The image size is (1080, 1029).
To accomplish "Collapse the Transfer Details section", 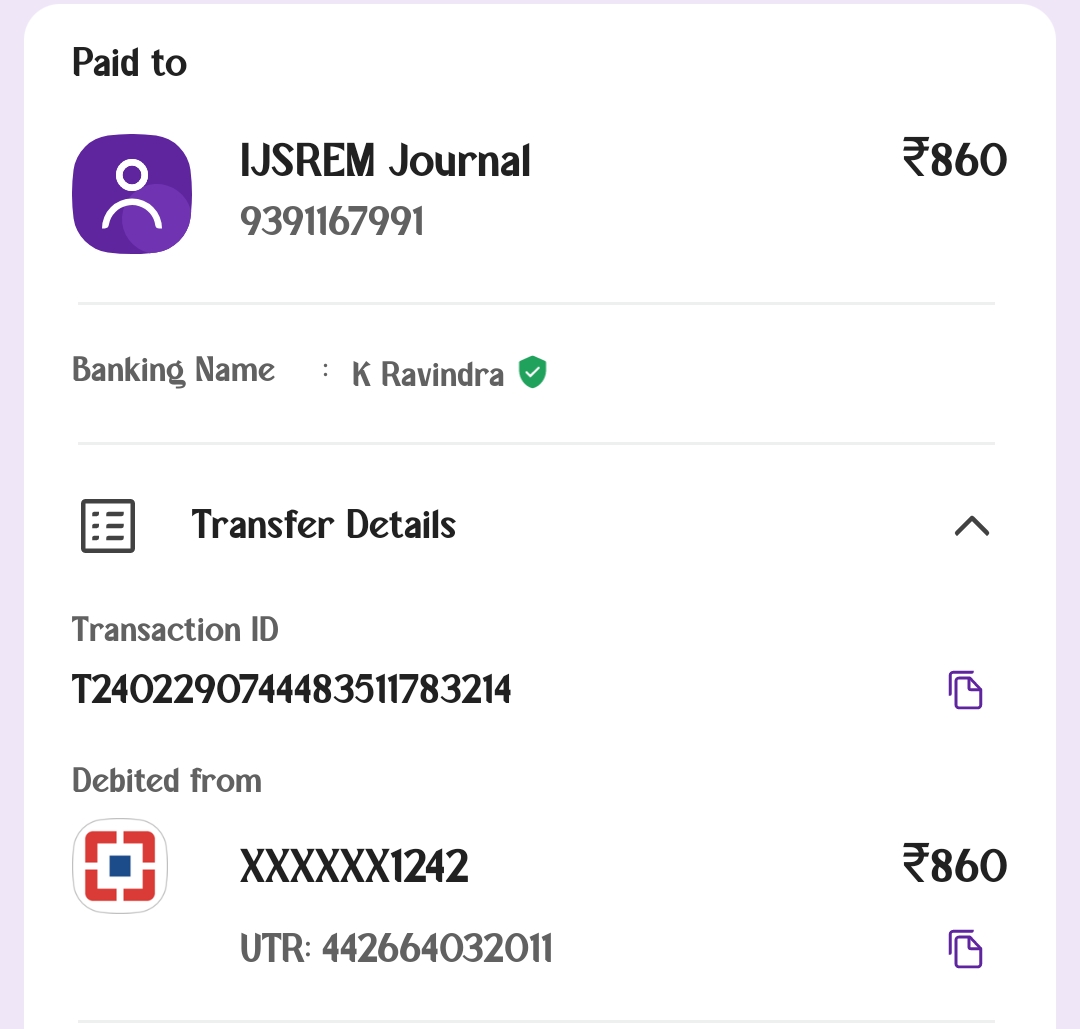I will (971, 526).
